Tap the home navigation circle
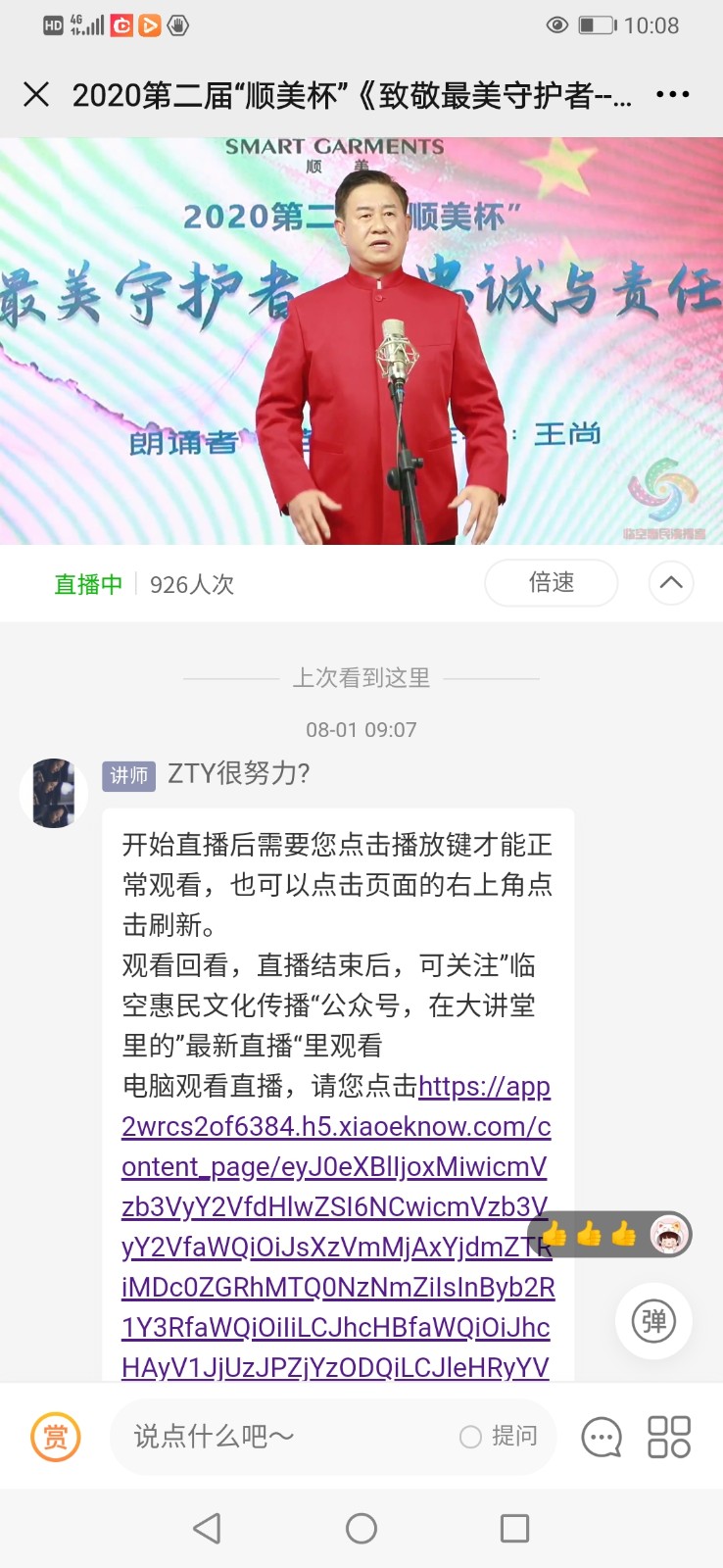Image resolution: width=723 pixels, height=1568 pixels. coord(361,1527)
